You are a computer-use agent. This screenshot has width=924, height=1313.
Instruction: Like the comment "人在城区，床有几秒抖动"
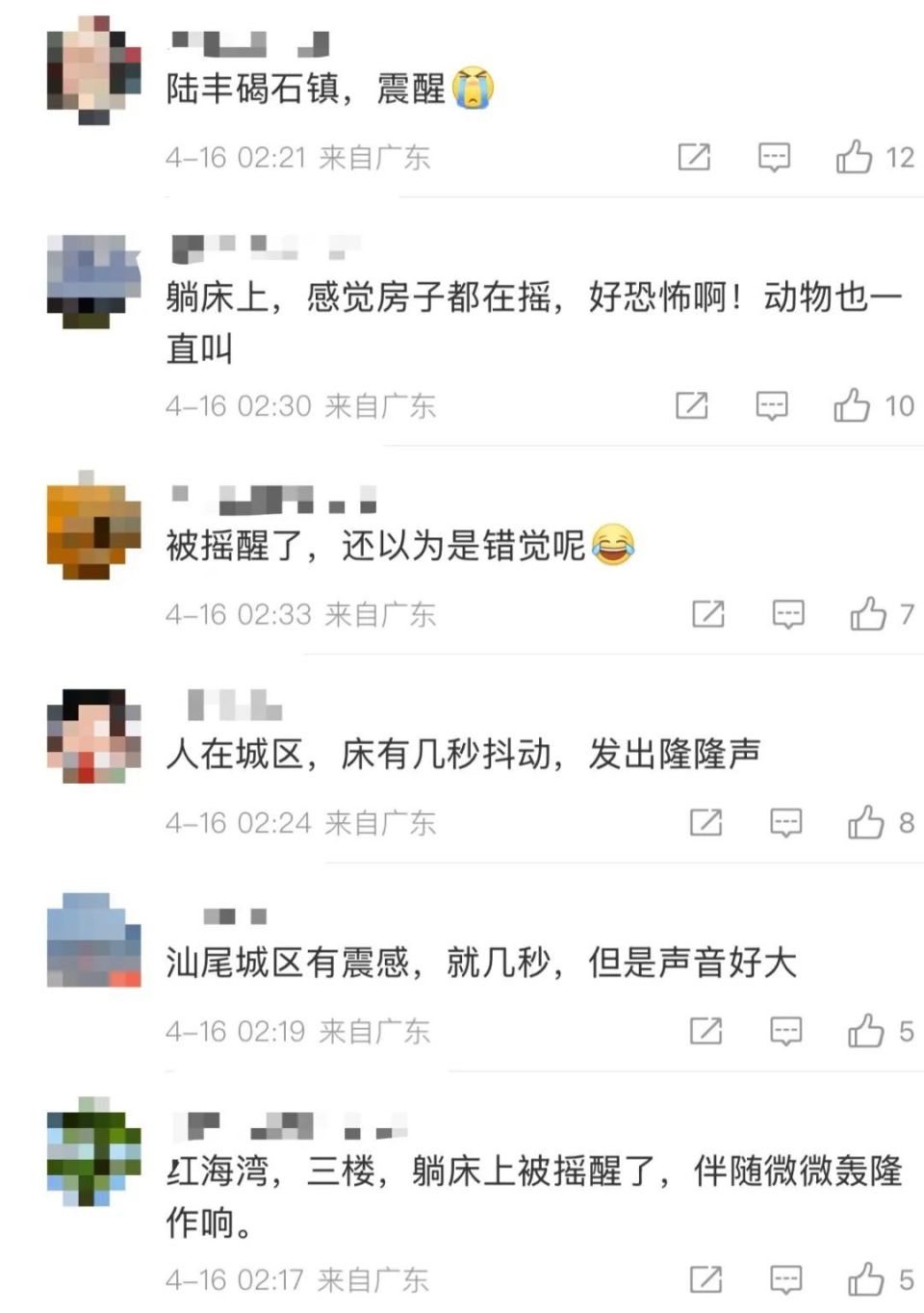865,822
